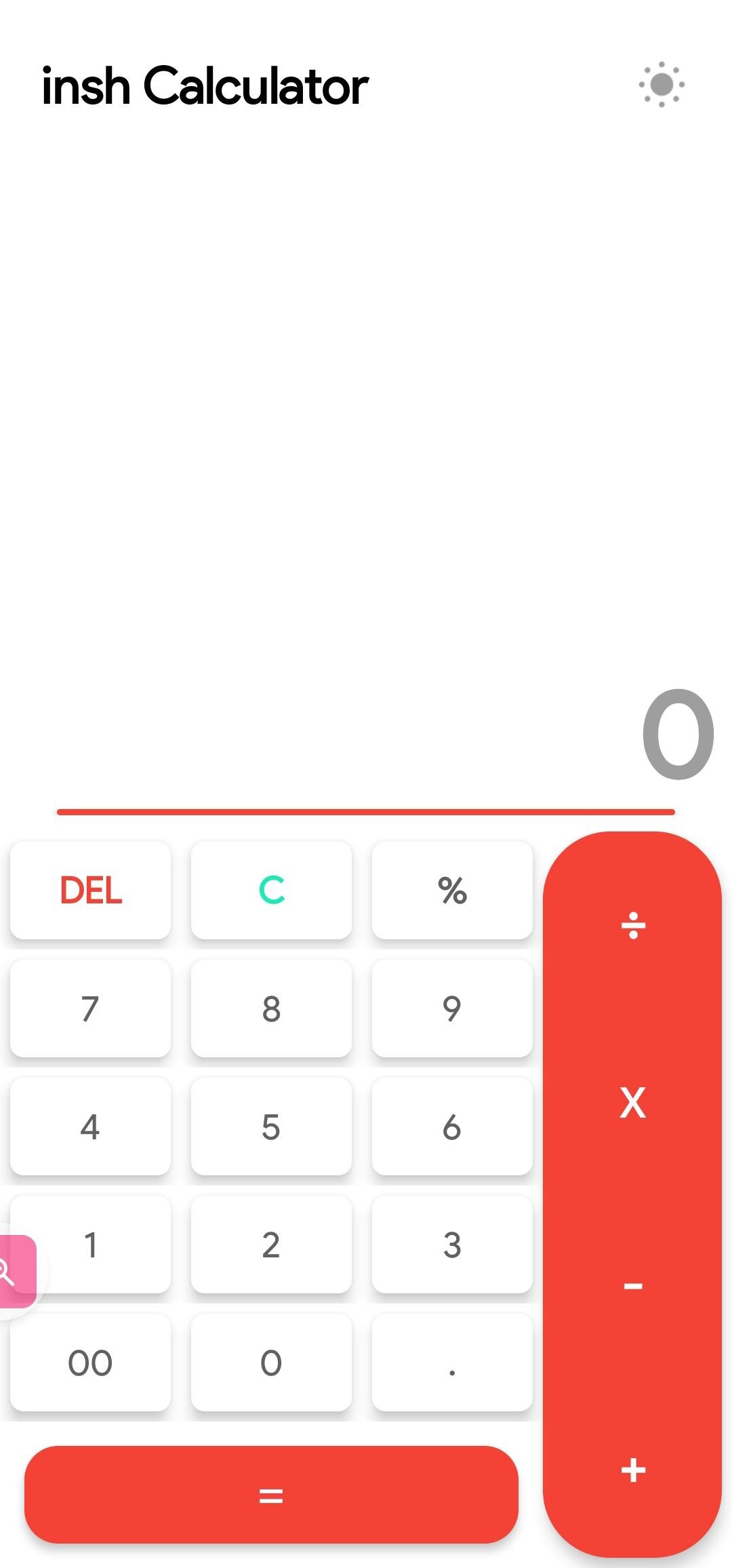Viewport: 732px width, 1568px height.
Task: Enter digit 6
Action: pyautogui.click(x=452, y=1126)
